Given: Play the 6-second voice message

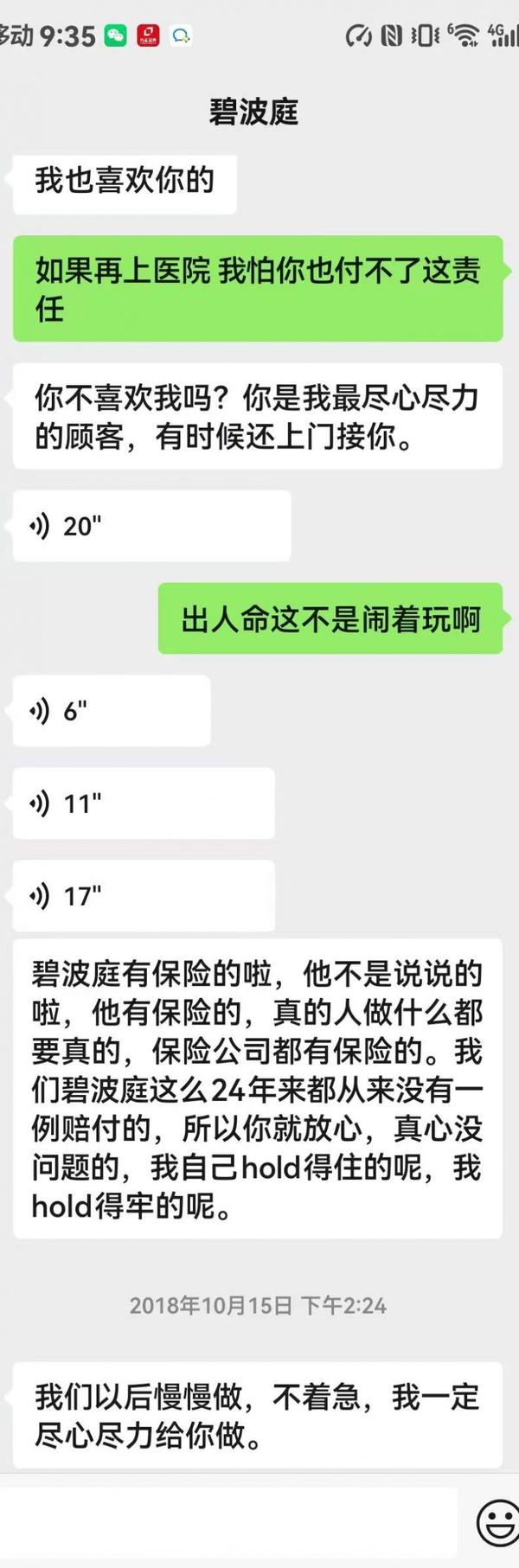Looking at the screenshot, I should [111, 711].
